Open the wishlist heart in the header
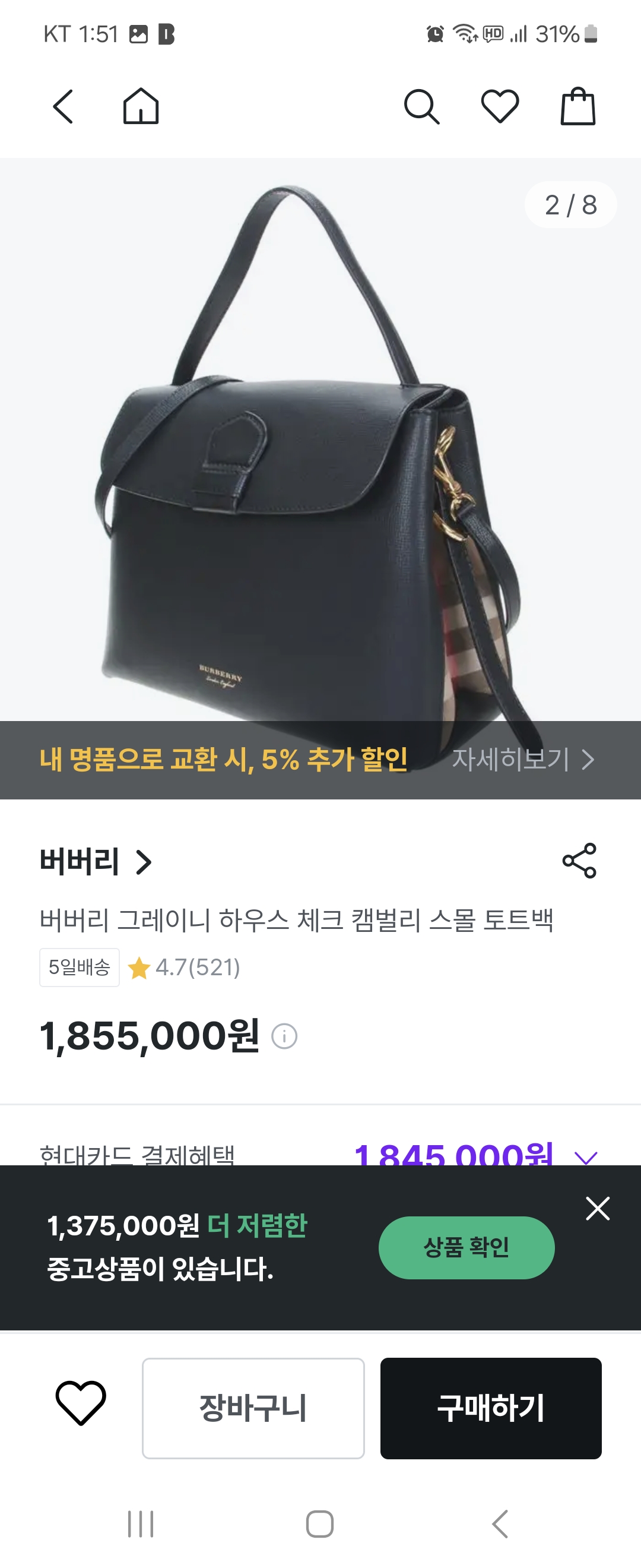This screenshot has width=641, height=1568. click(500, 106)
